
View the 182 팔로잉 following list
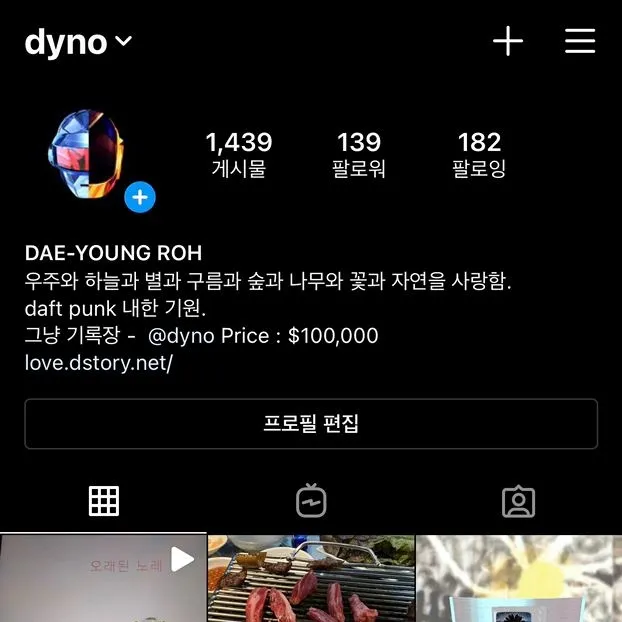479,154
